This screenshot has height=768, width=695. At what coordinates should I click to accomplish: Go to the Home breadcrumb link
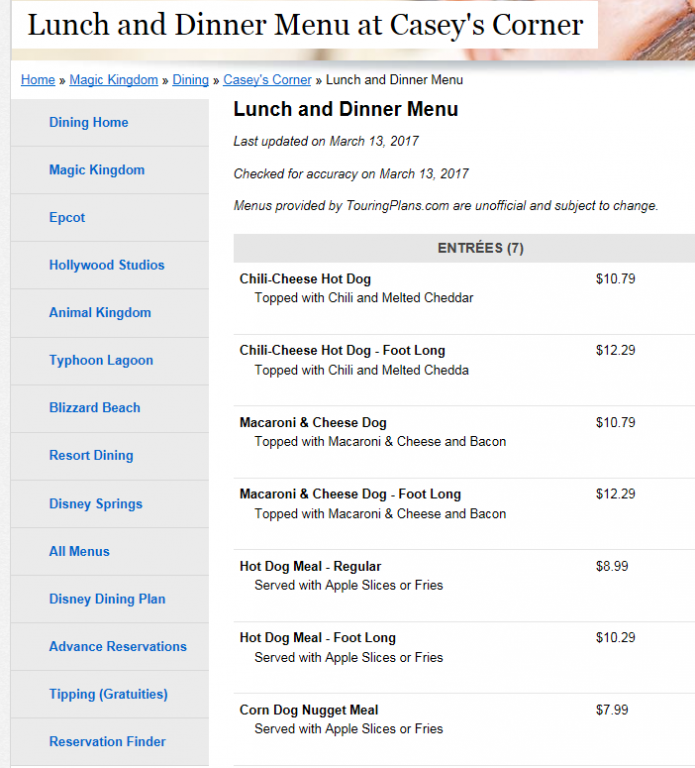click(x=37, y=80)
